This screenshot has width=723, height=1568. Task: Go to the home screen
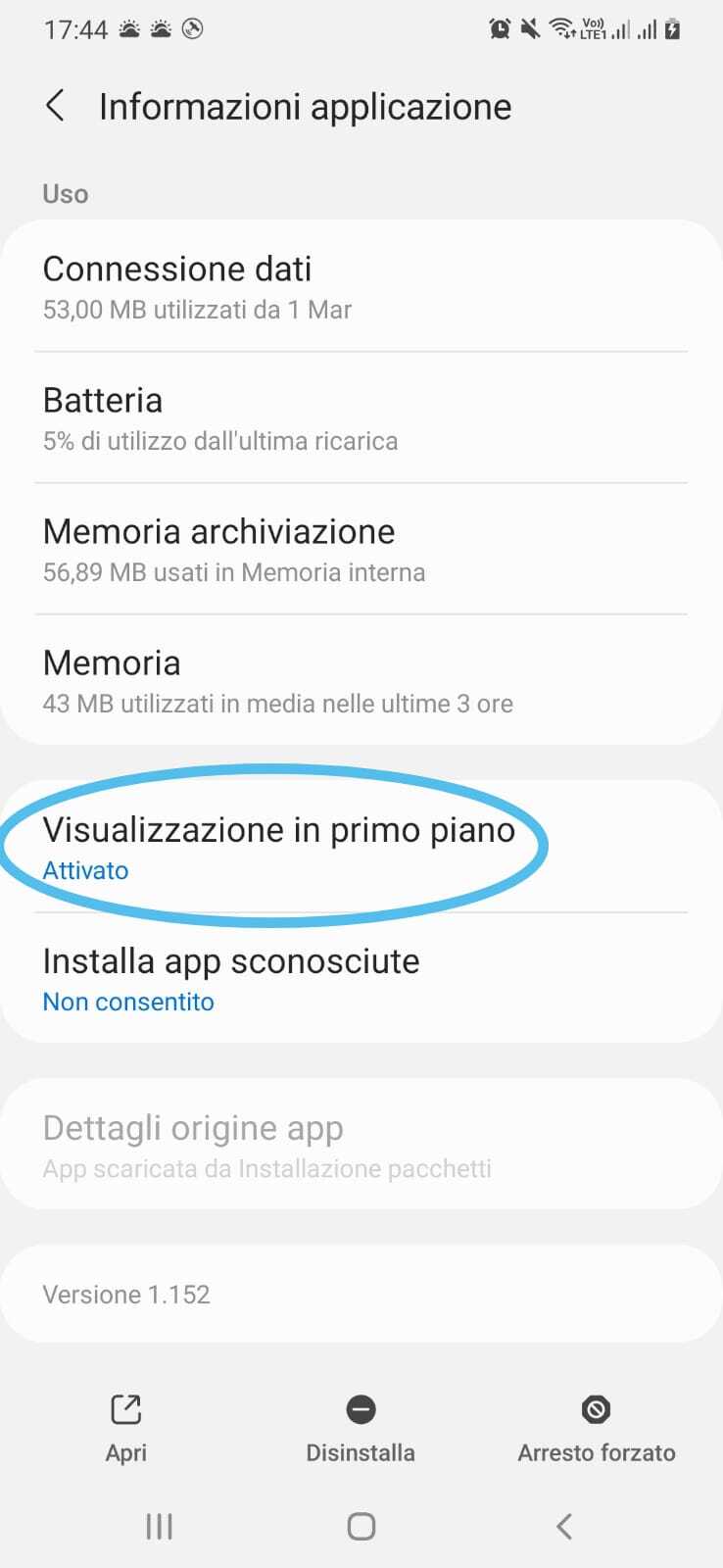click(x=361, y=1526)
